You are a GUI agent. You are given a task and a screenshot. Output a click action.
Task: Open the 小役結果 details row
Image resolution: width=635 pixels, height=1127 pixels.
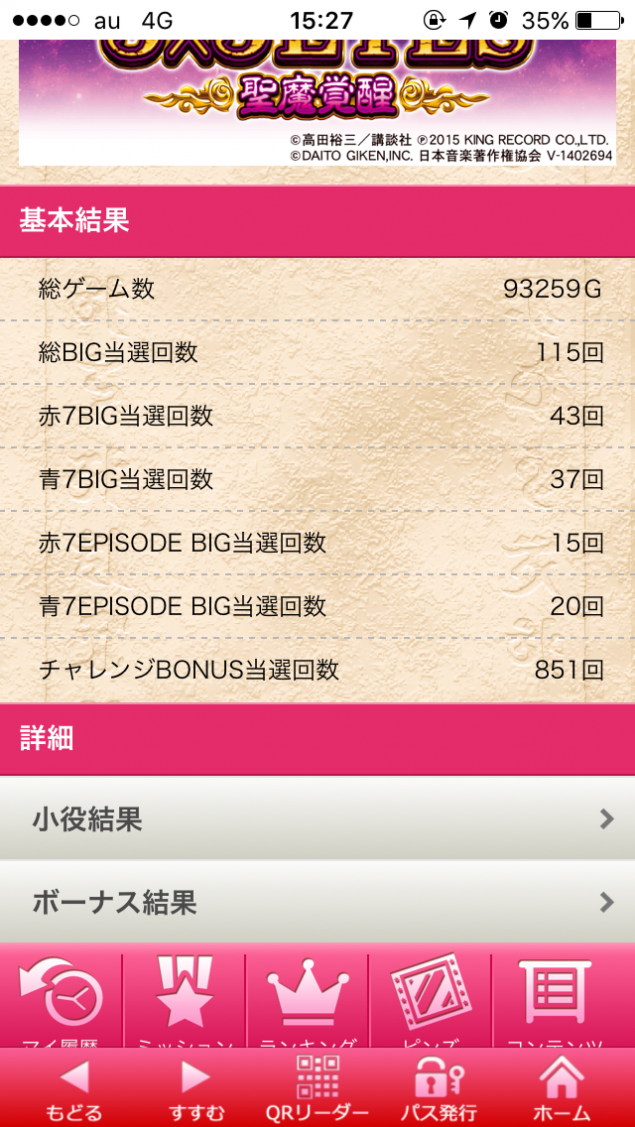point(317,819)
